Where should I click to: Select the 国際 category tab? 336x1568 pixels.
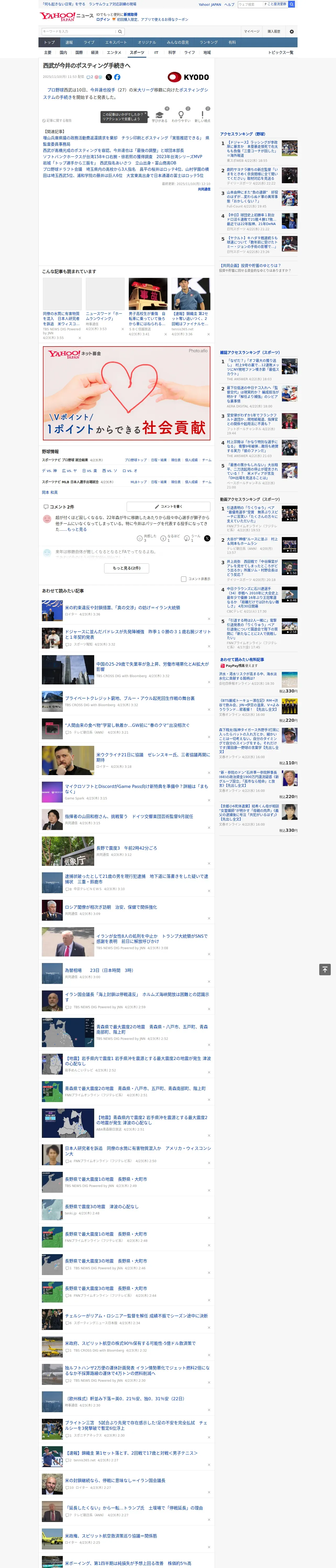click(x=79, y=52)
